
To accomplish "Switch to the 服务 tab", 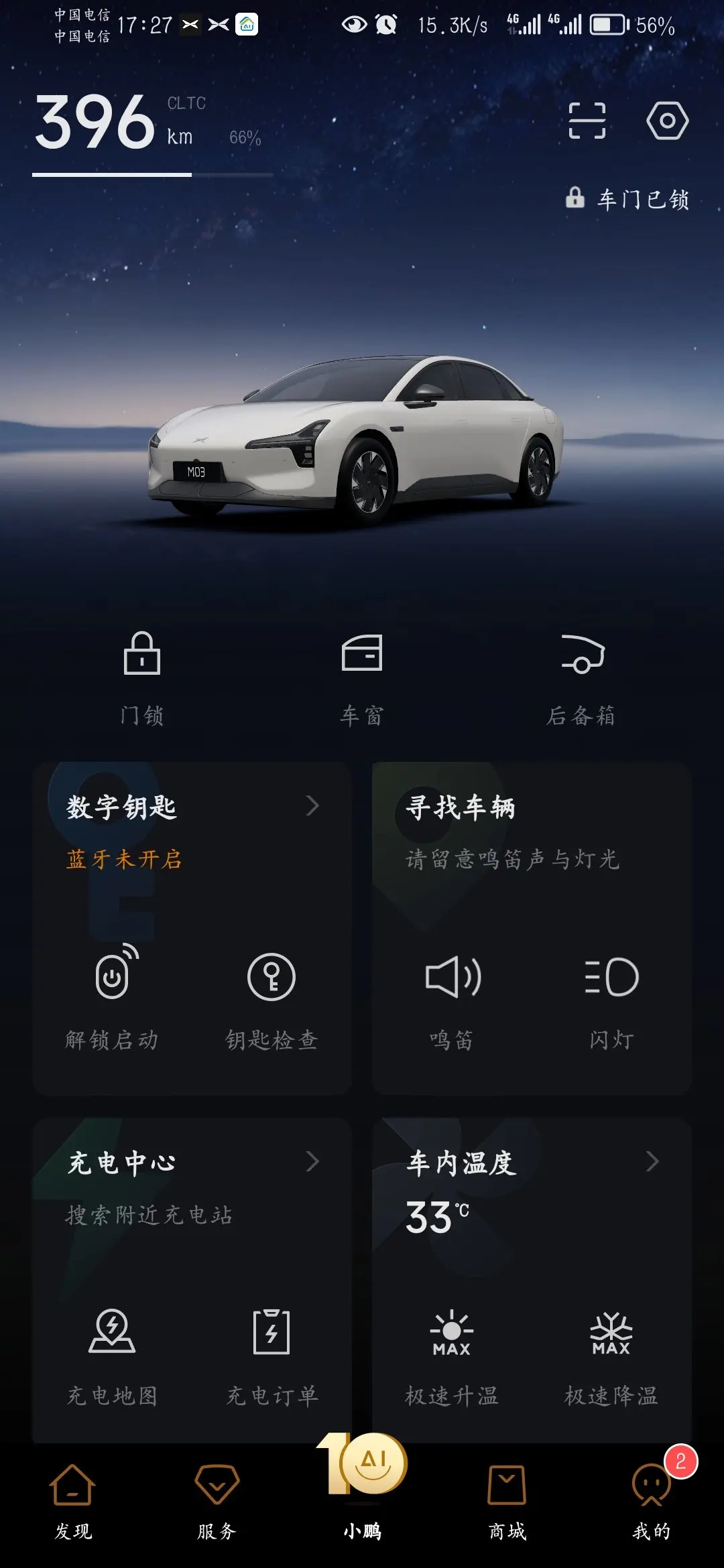I will point(217,1501).
